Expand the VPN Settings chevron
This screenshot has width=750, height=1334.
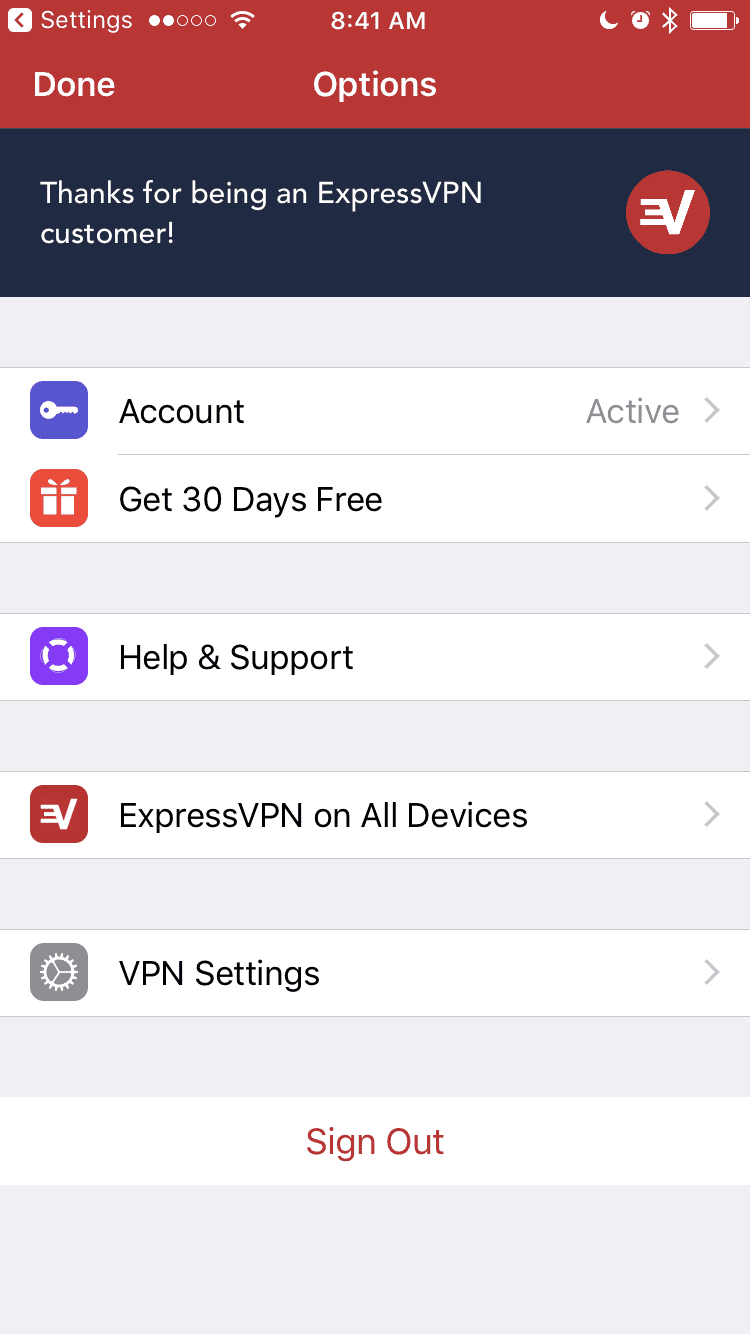click(711, 972)
